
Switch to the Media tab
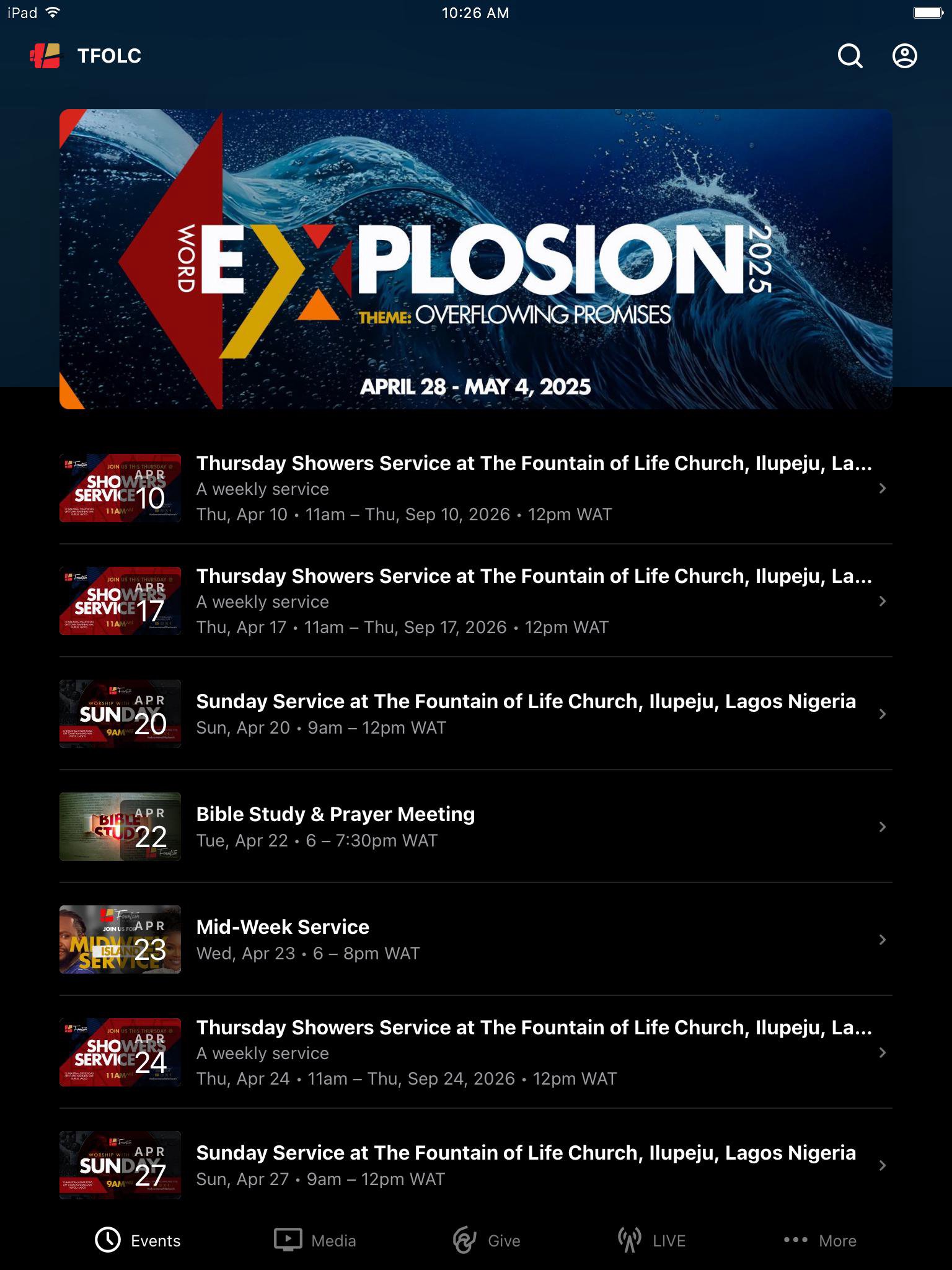point(315,1240)
